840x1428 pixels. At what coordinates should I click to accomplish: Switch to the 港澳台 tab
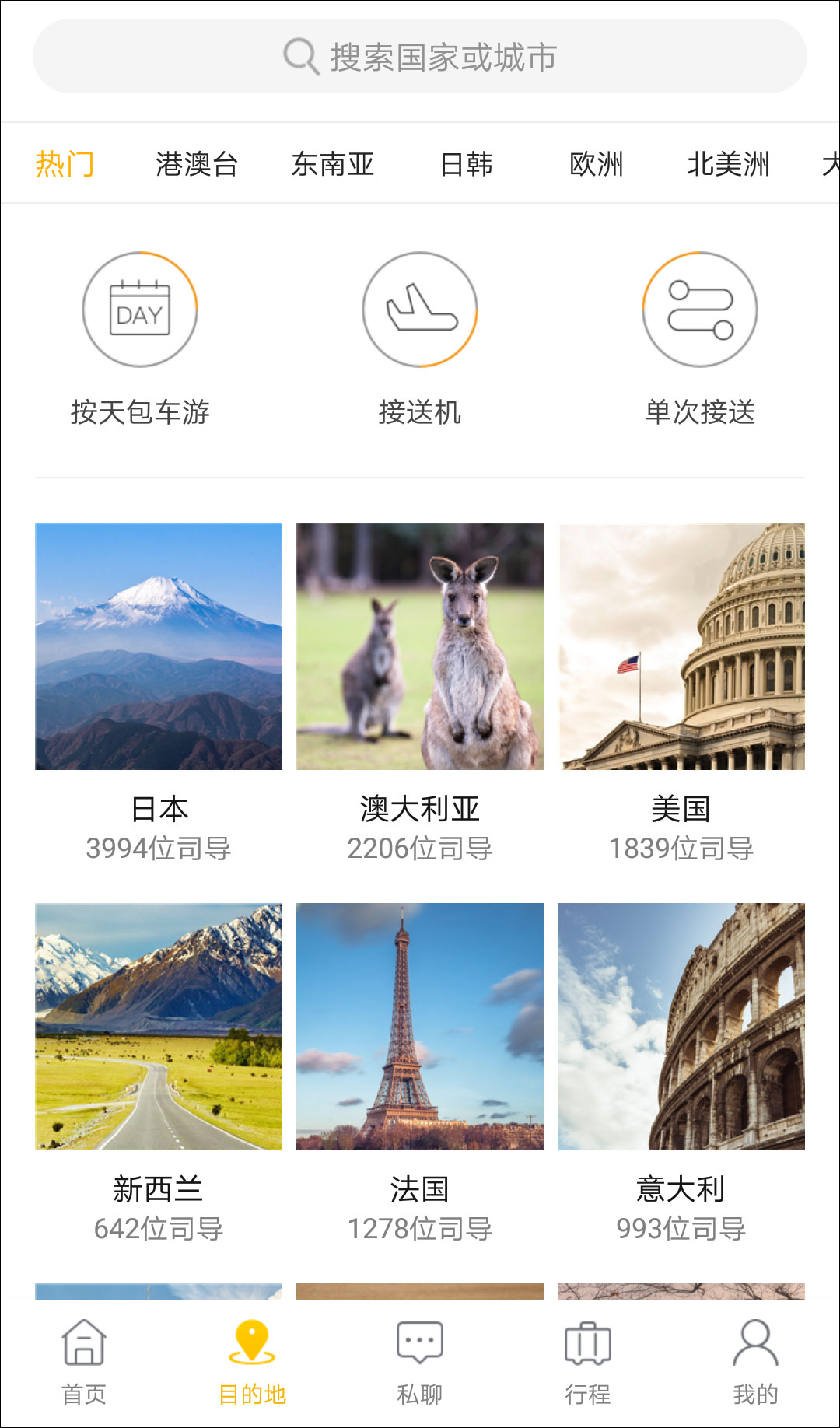coord(196,164)
